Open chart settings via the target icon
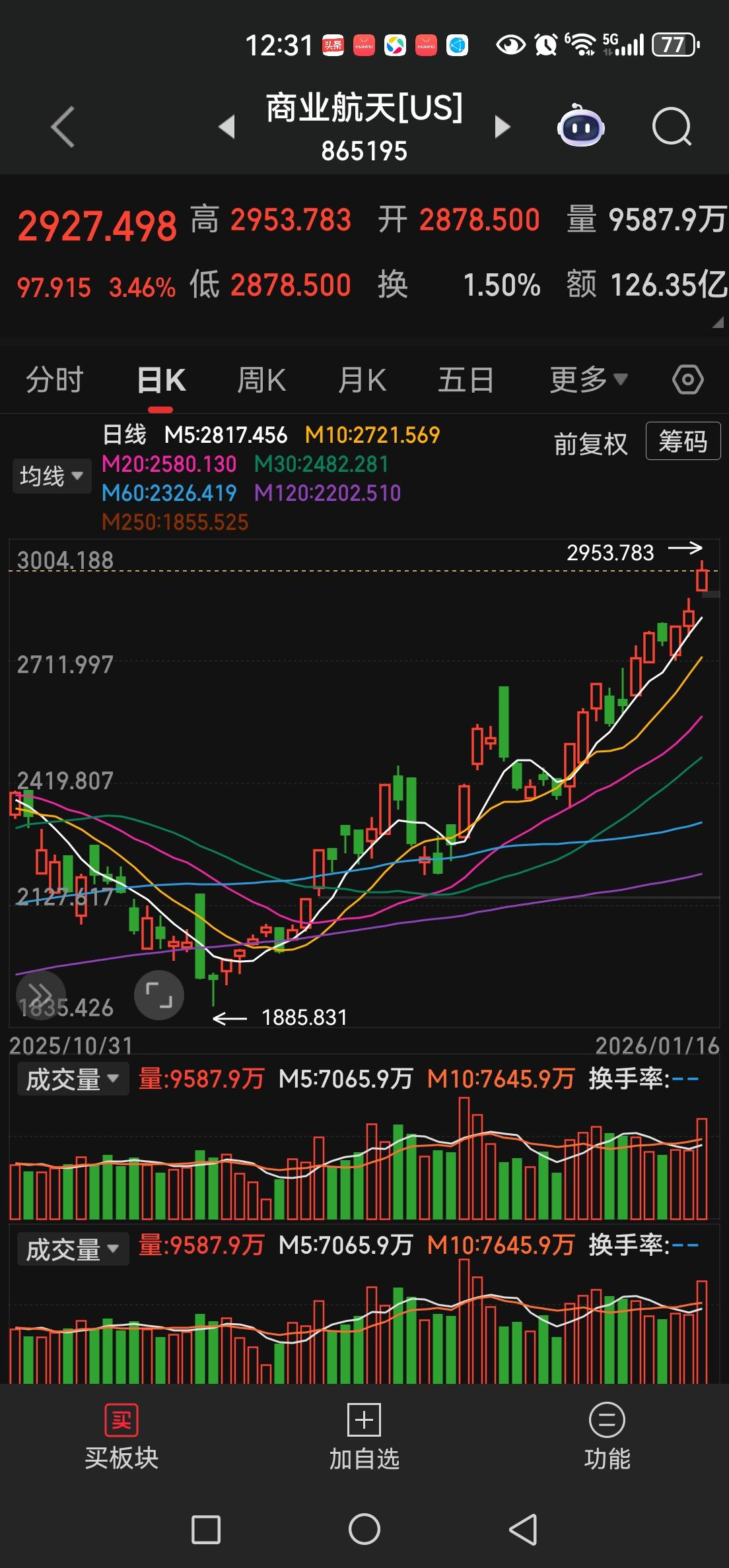This screenshot has height=1568, width=729. 689,378
